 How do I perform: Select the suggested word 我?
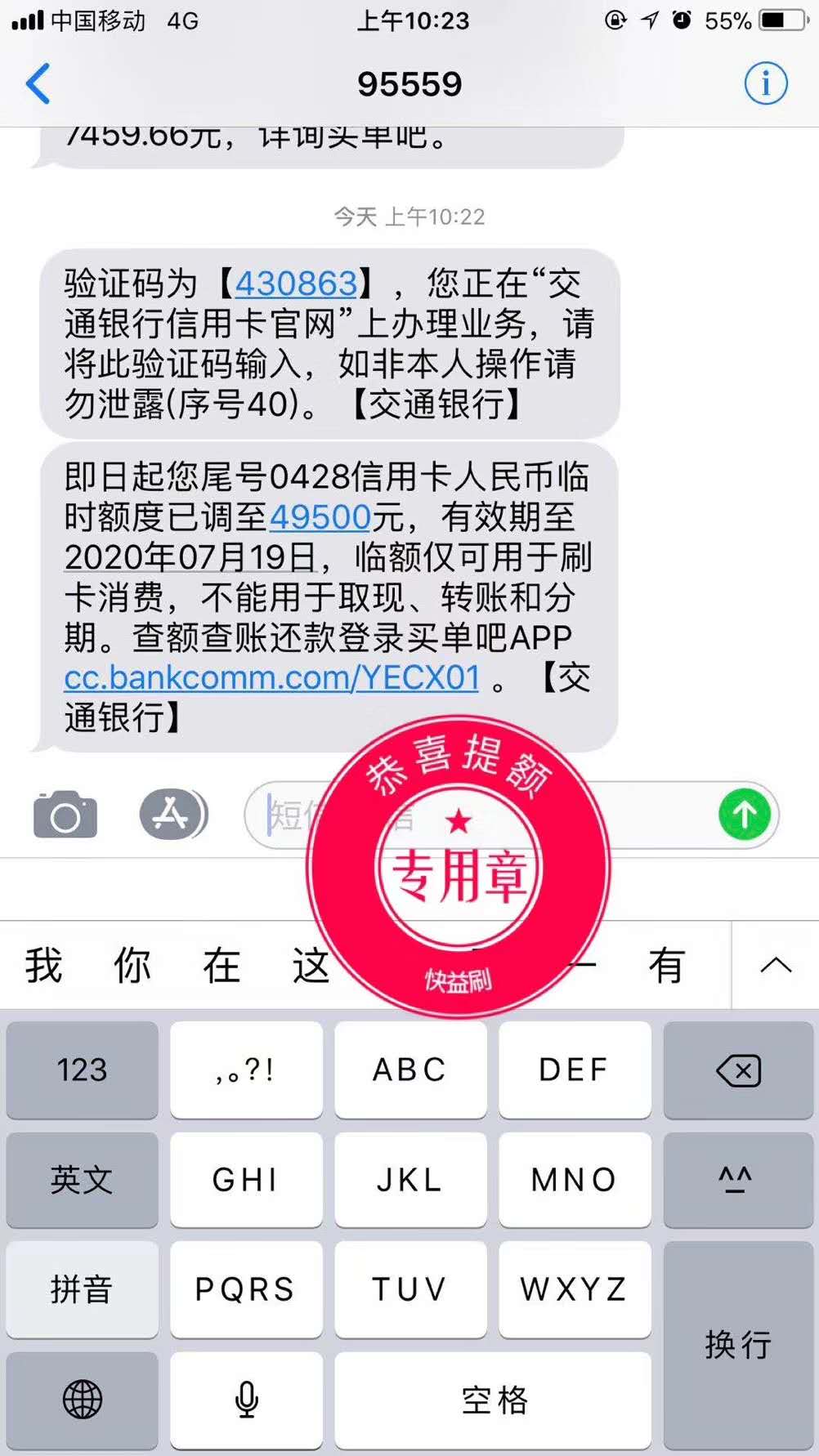(43, 966)
